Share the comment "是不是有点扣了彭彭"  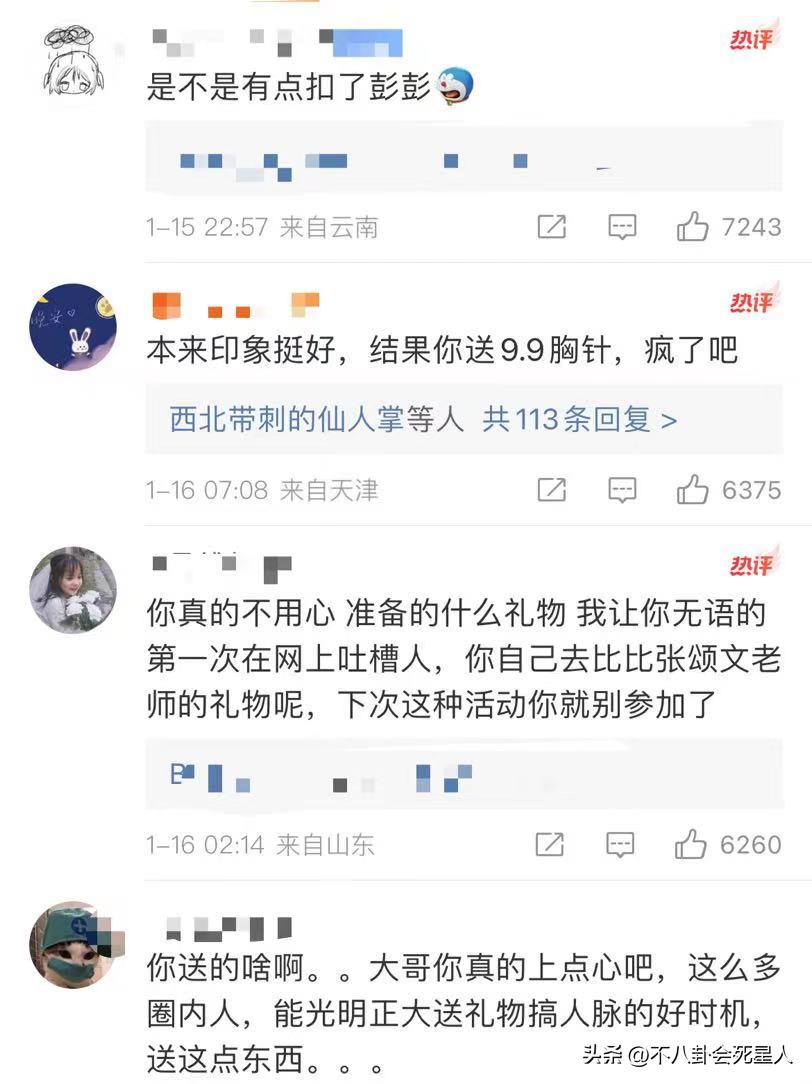[x=552, y=227]
